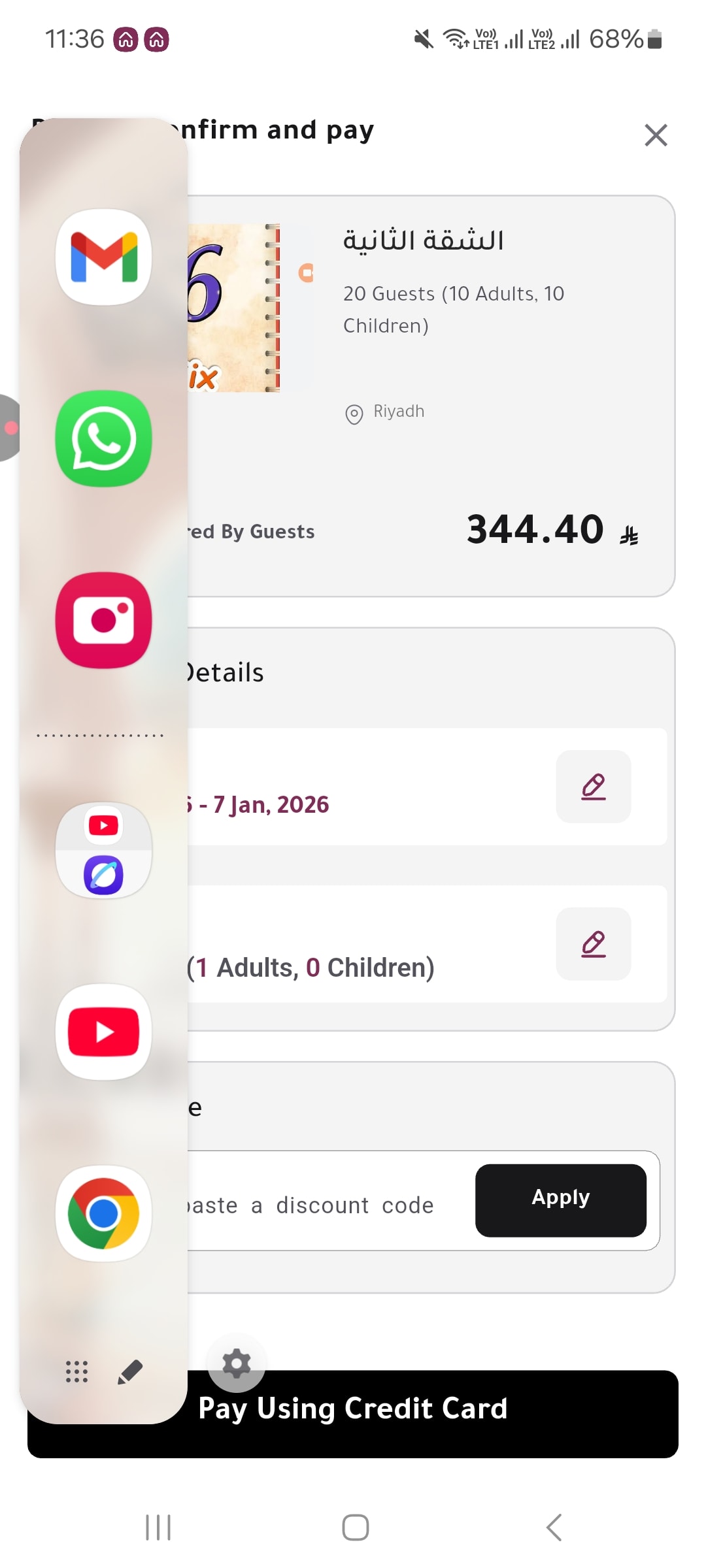Image resolution: width=706 pixels, height=1568 pixels.
Task: Edit the edge panel apps with pencil
Action: tap(130, 1372)
